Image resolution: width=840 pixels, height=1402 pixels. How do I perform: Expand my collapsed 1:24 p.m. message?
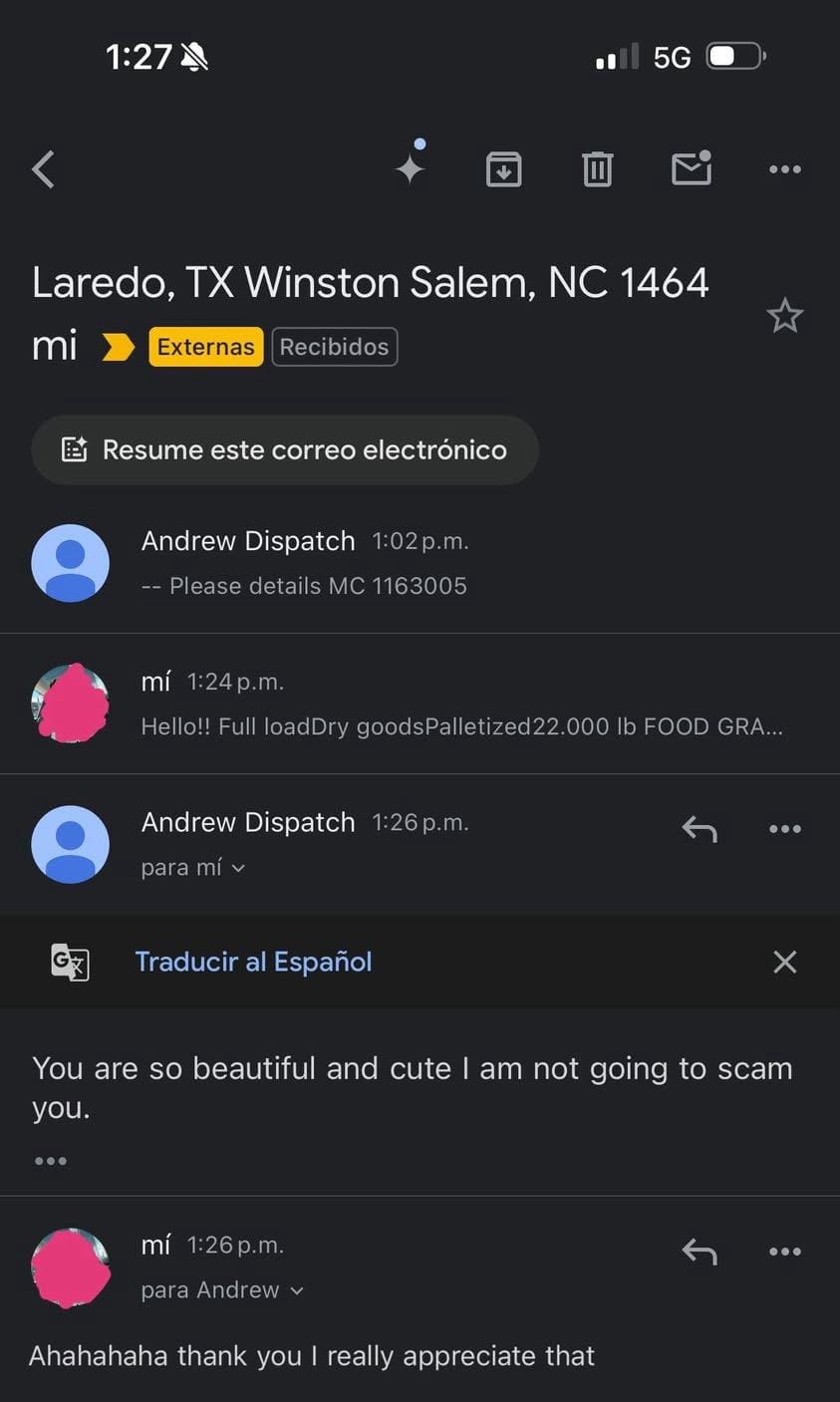tap(420, 703)
